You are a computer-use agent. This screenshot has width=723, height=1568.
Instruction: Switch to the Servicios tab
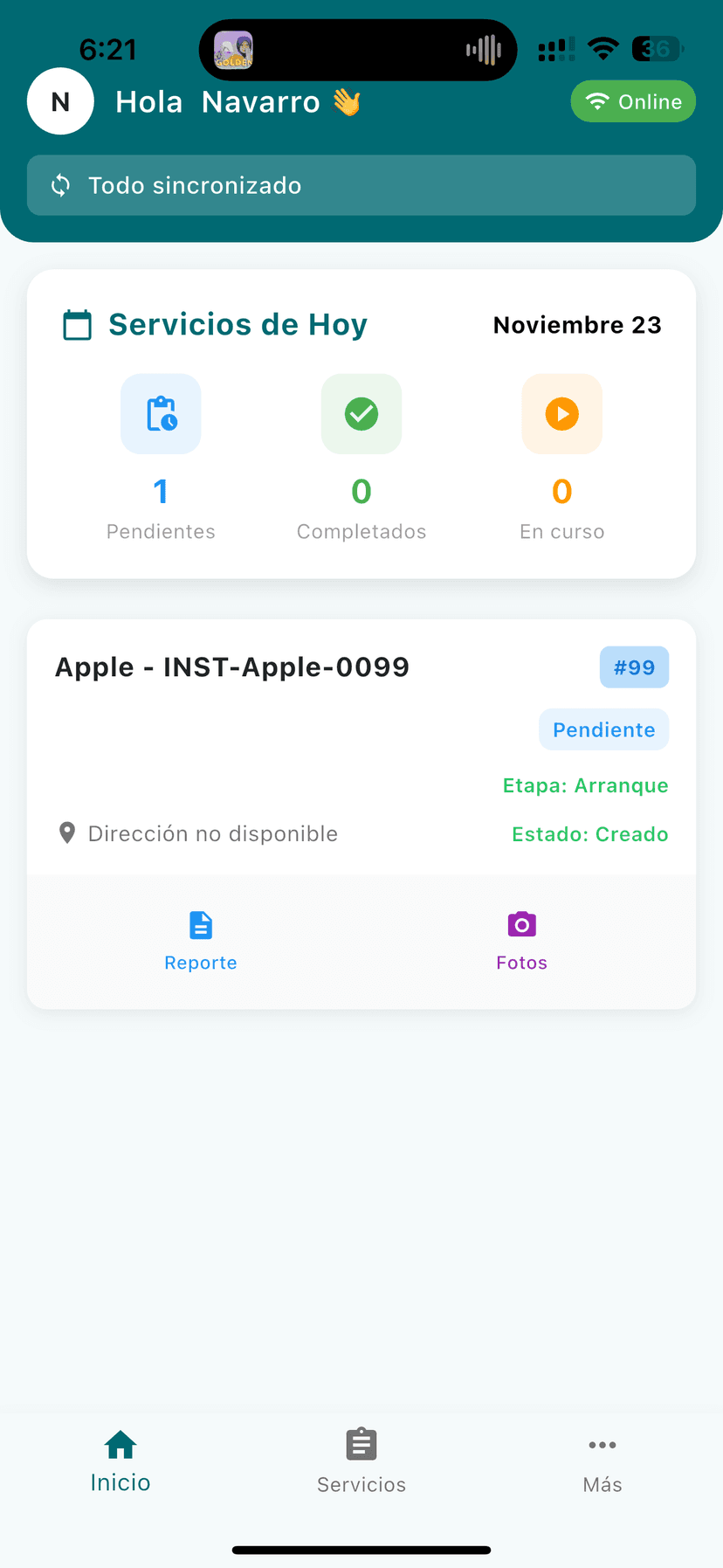361,1459
